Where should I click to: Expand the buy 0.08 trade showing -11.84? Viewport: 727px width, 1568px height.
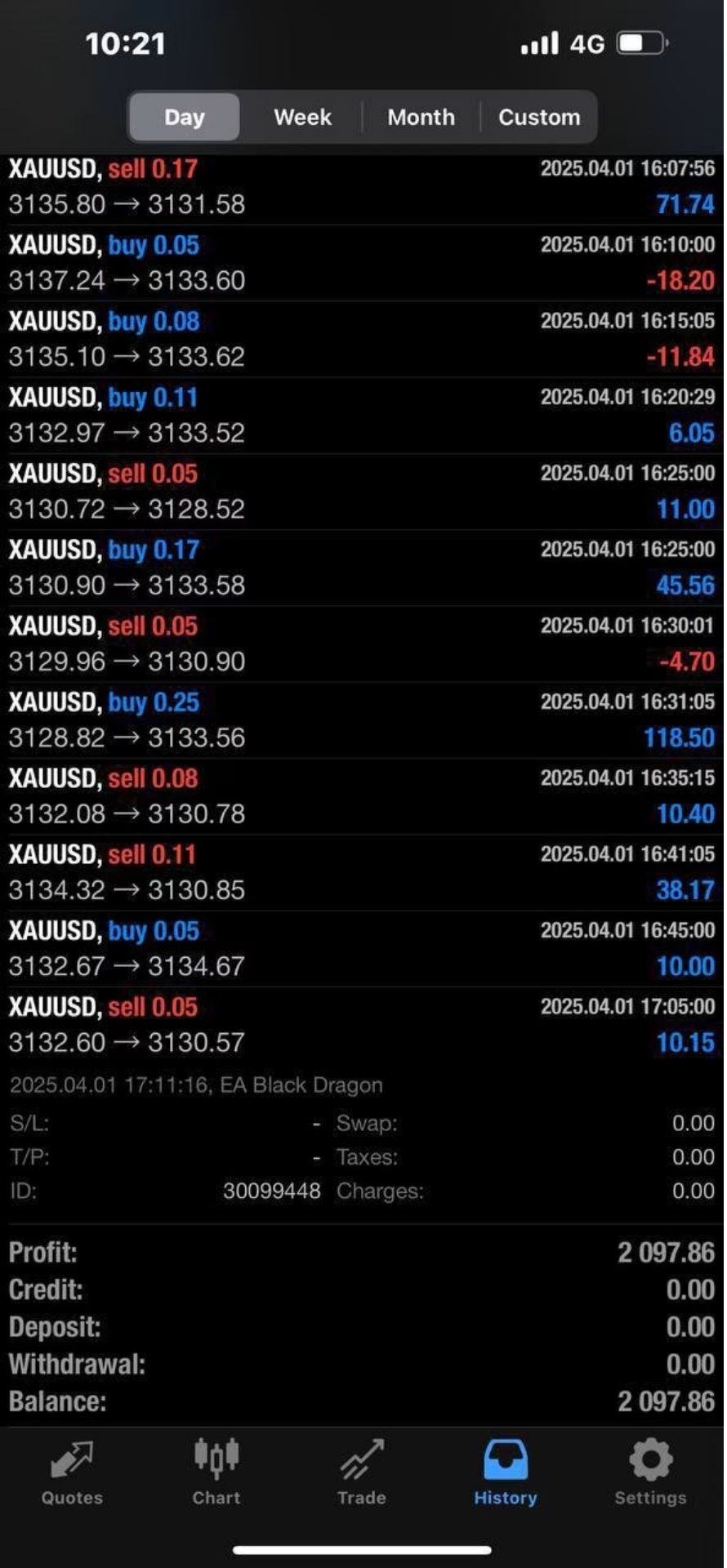(x=362, y=339)
